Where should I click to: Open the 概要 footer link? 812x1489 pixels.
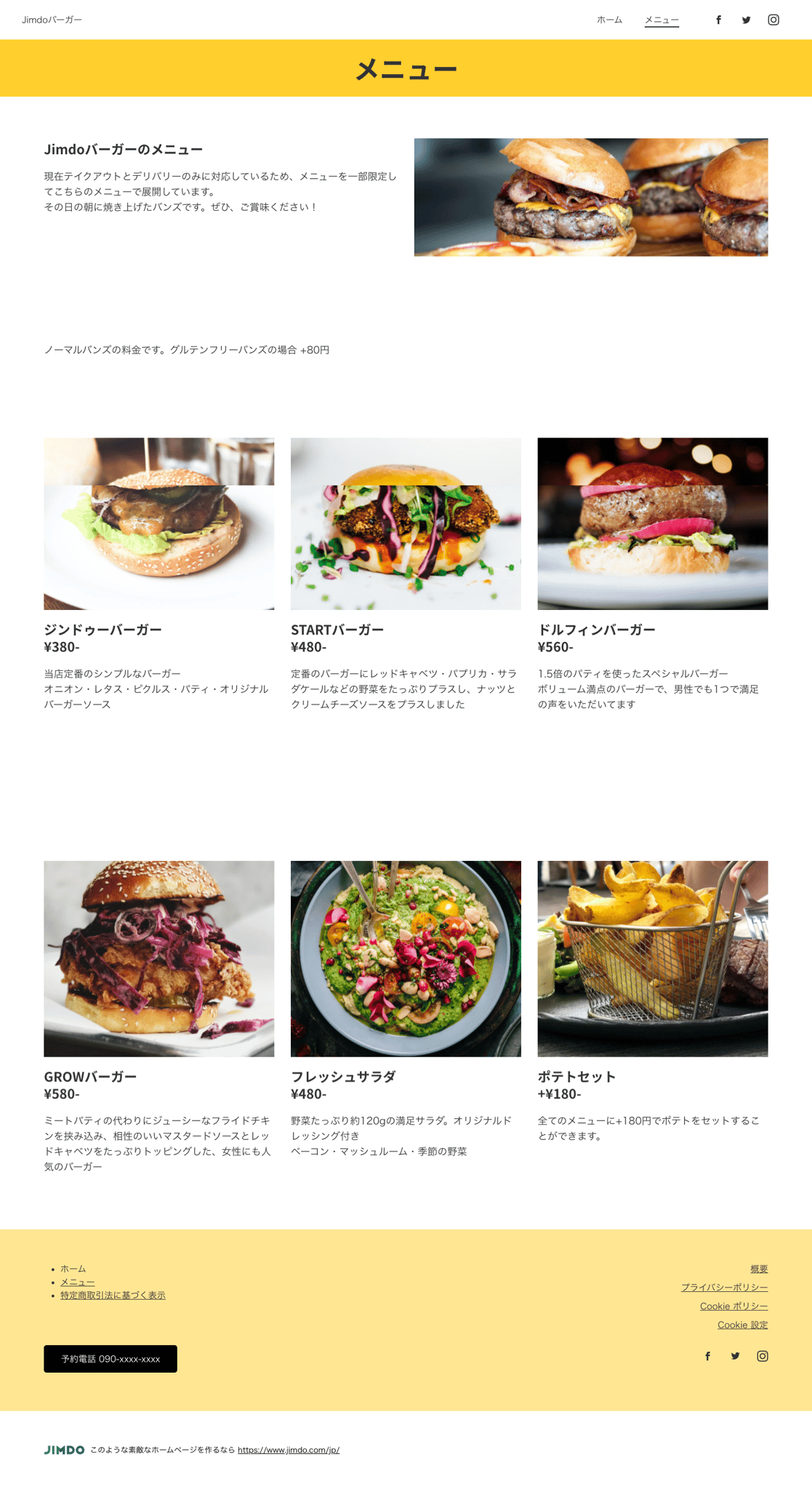click(759, 1269)
